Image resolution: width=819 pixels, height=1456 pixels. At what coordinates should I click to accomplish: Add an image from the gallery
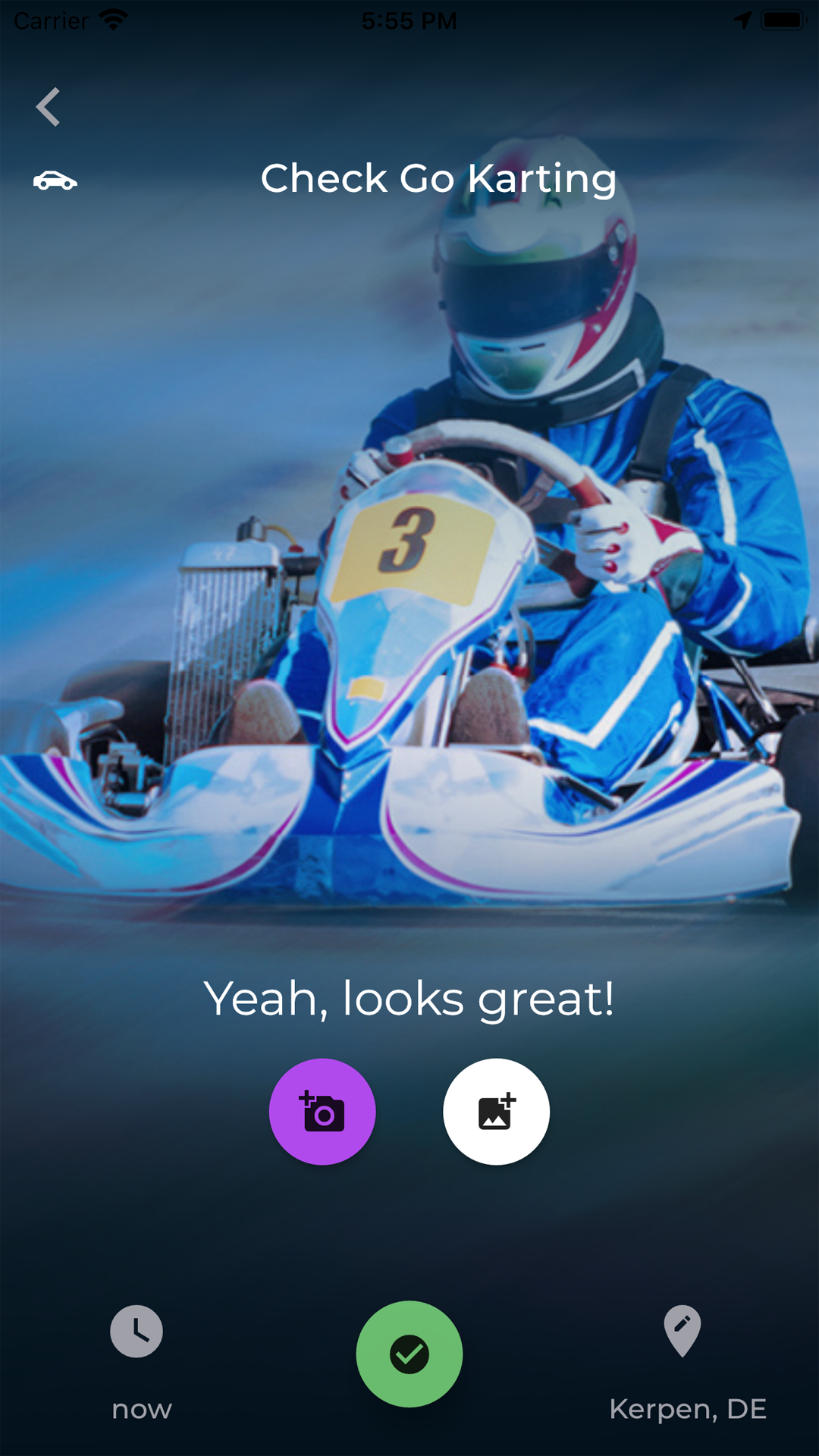point(496,1112)
